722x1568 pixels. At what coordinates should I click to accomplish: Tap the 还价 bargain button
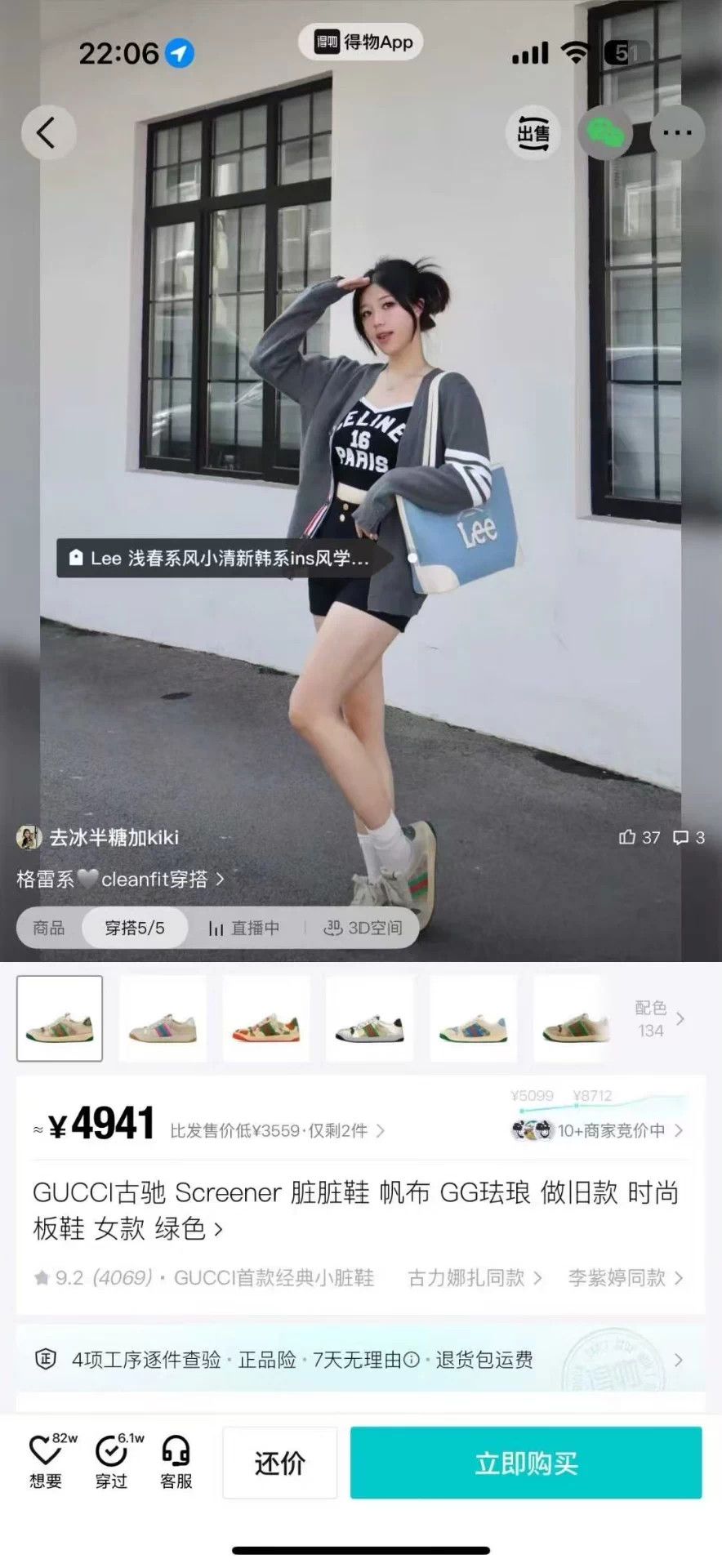[280, 1463]
